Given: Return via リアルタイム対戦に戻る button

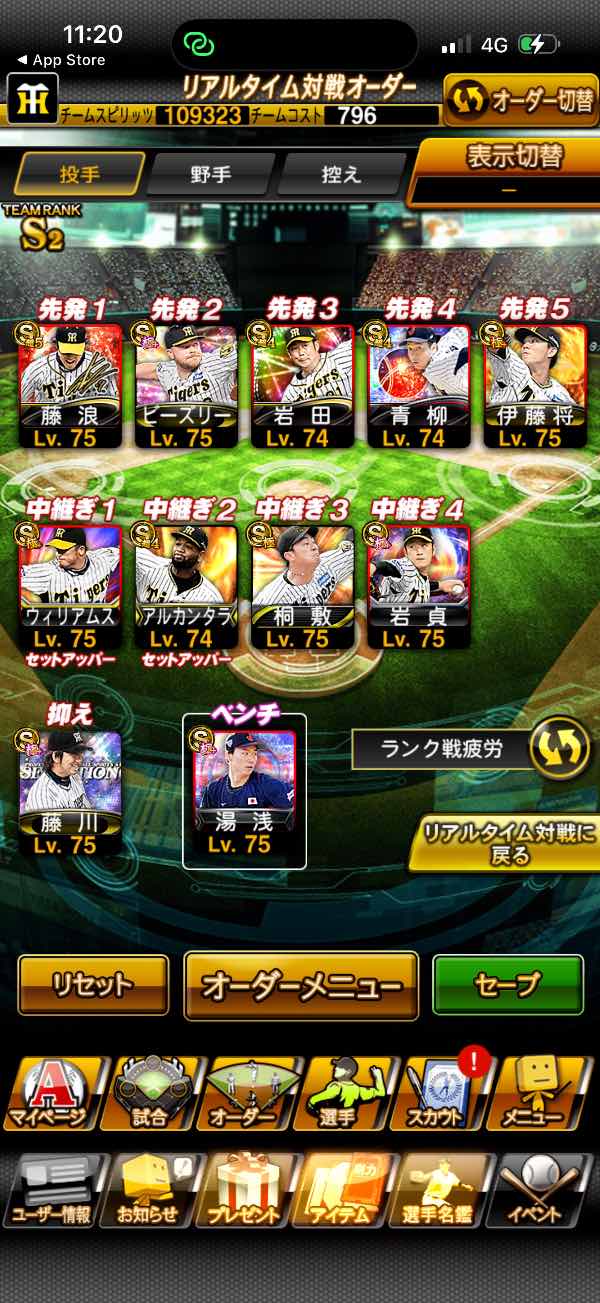Looking at the screenshot, I should pos(505,845).
